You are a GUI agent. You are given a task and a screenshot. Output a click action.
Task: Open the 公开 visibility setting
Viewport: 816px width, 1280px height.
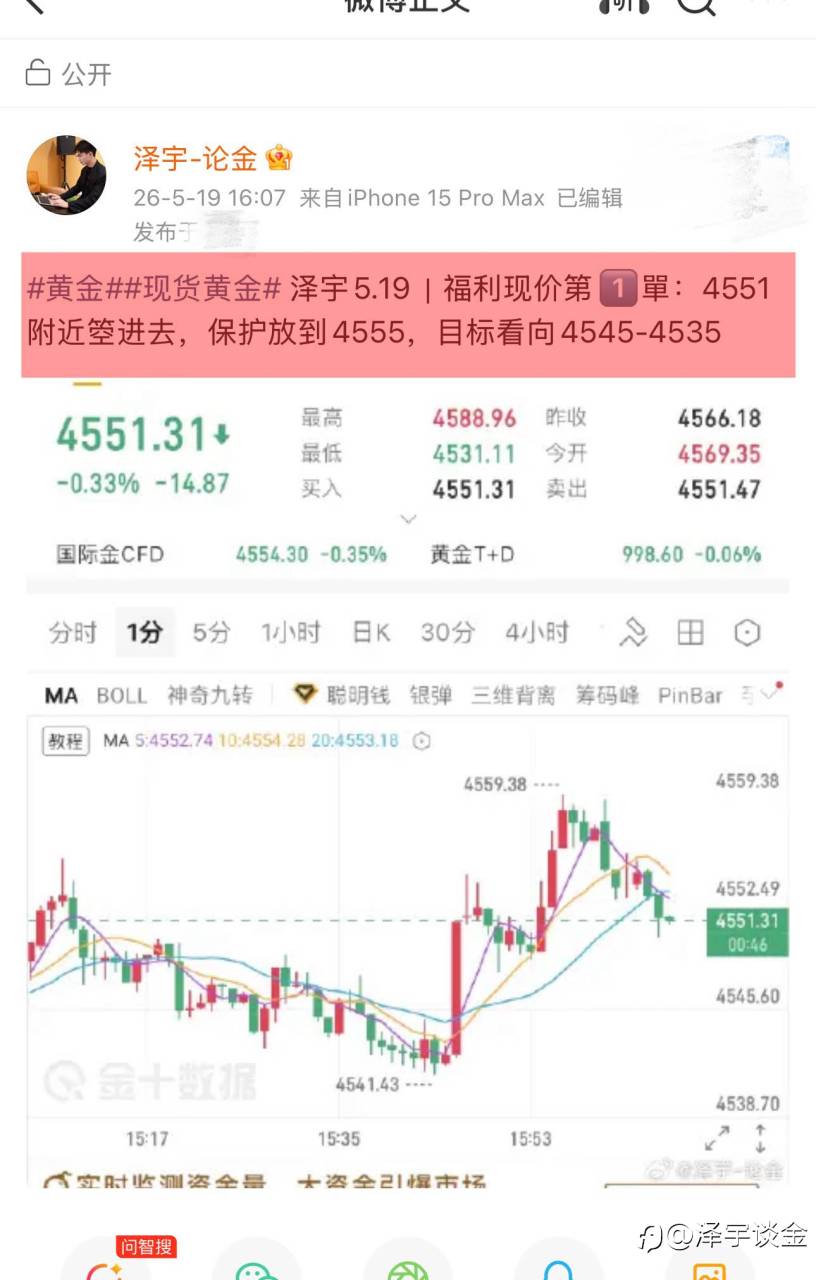coord(68,74)
